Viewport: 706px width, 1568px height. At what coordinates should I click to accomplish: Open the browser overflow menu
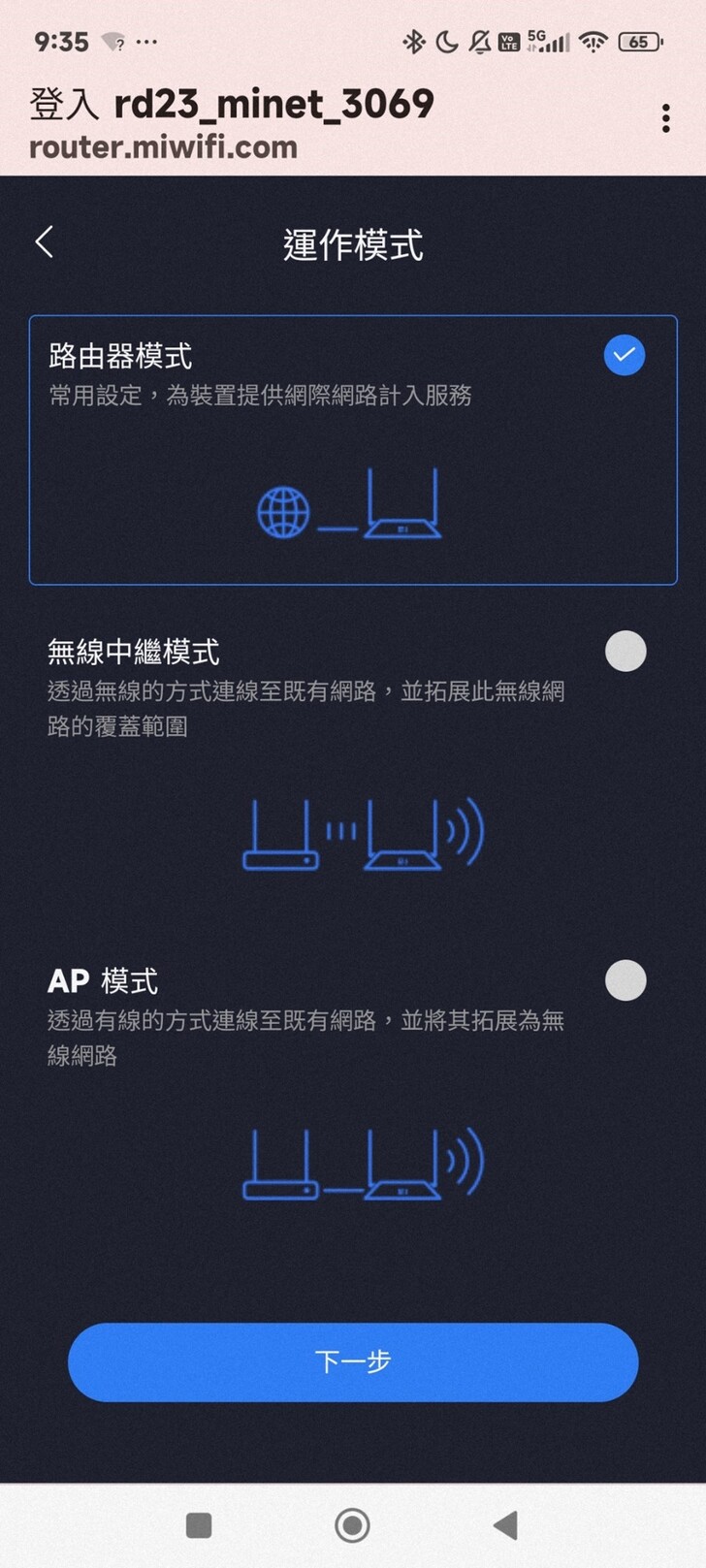click(665, 118)
